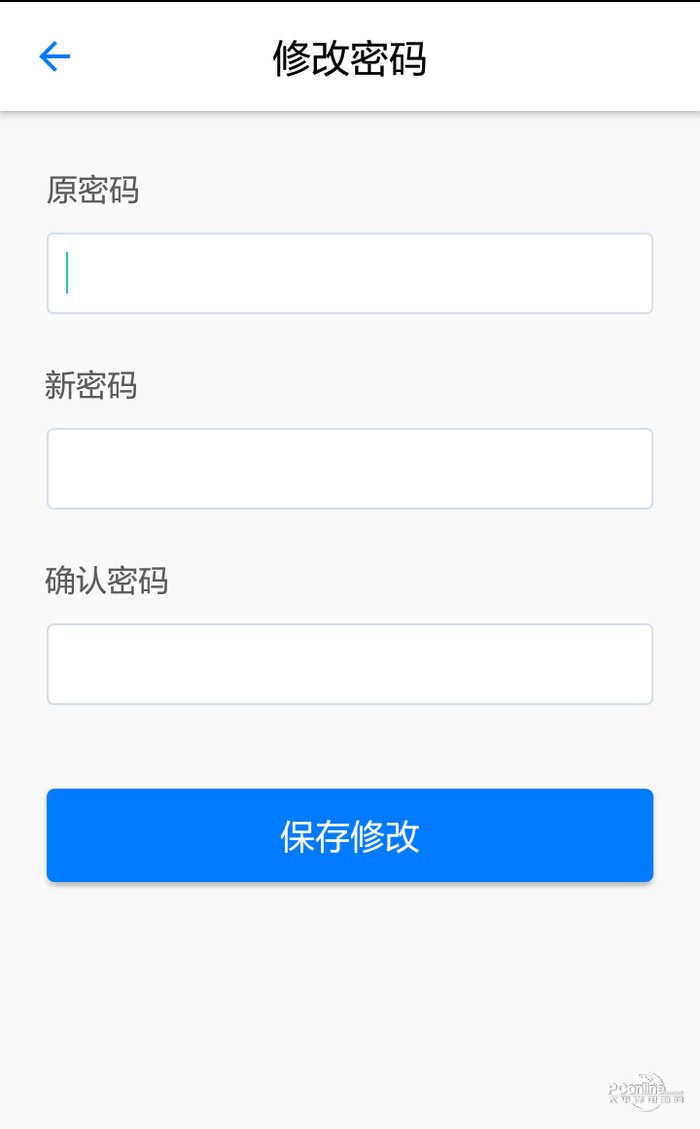Go back using the blue arrow
Screen dimensions: 700x1129
[55, 57]
